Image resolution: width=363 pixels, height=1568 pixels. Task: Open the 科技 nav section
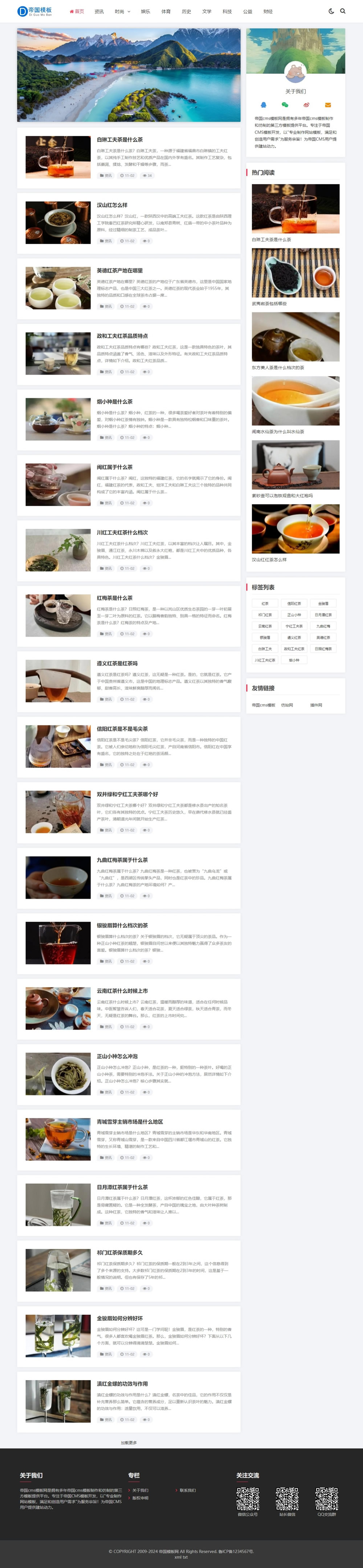pos(227,12)
